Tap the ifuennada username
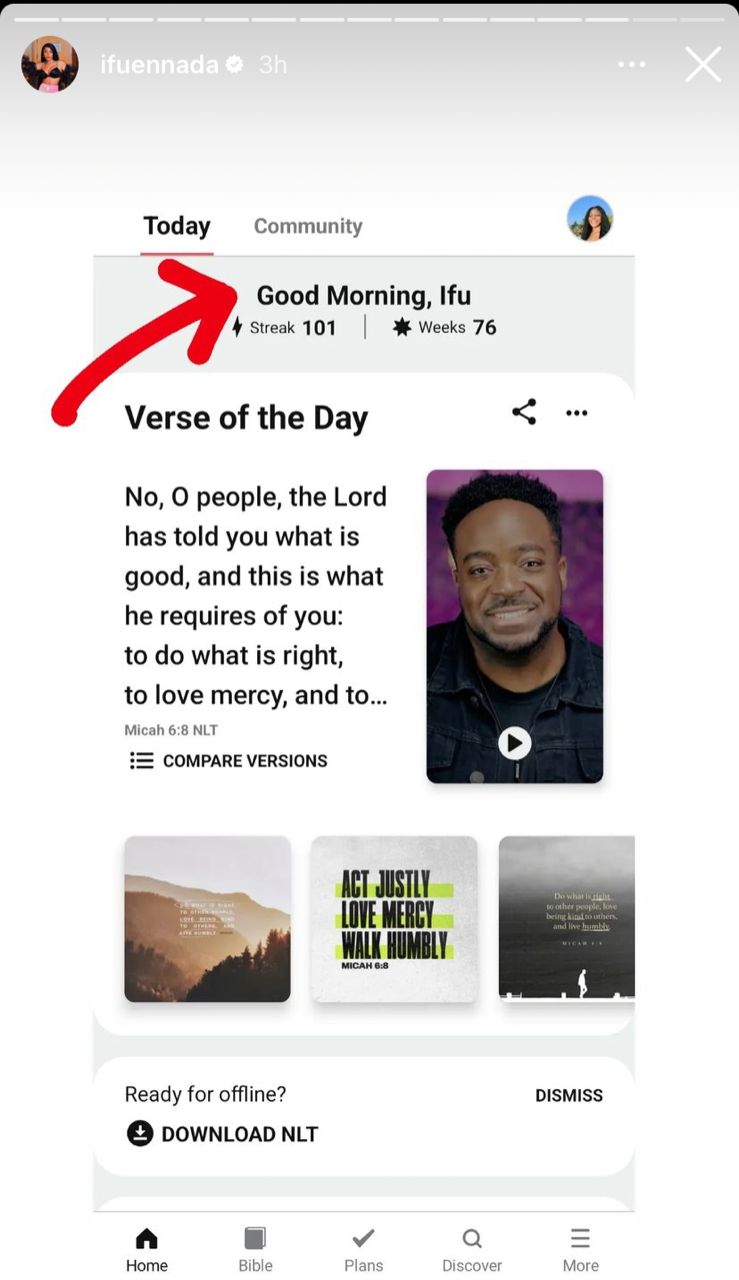The height and width of the screenshot is (1280, 739). pos(159,65)
